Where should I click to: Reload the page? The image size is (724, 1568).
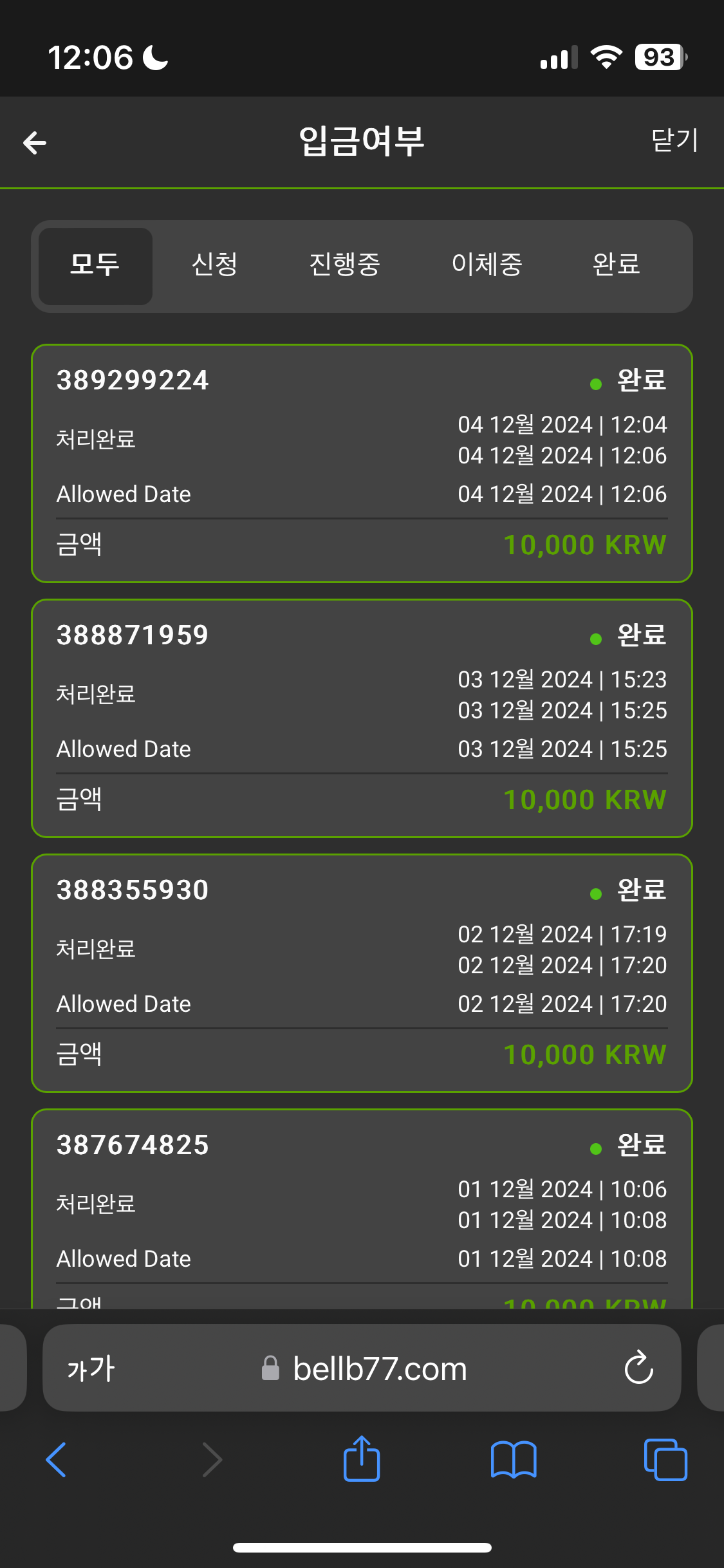(x=638, y=1367)
